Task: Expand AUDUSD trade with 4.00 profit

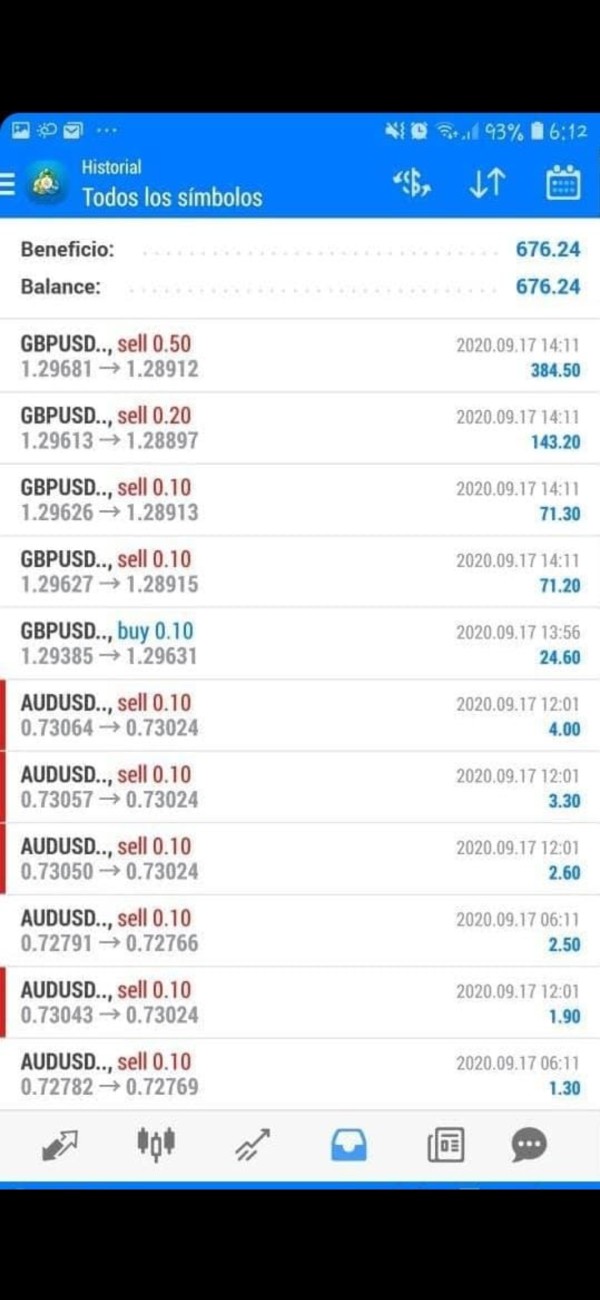Action: click(300, 716)
